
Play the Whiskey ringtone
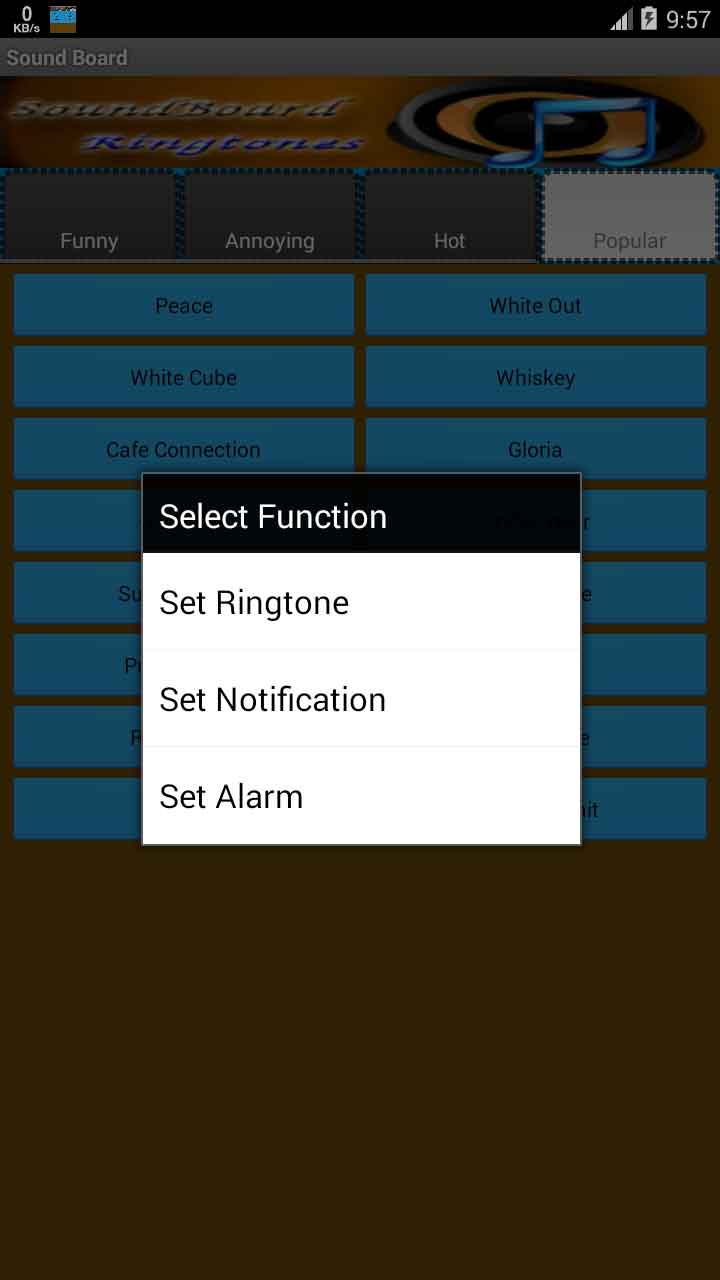pos(535,377)
